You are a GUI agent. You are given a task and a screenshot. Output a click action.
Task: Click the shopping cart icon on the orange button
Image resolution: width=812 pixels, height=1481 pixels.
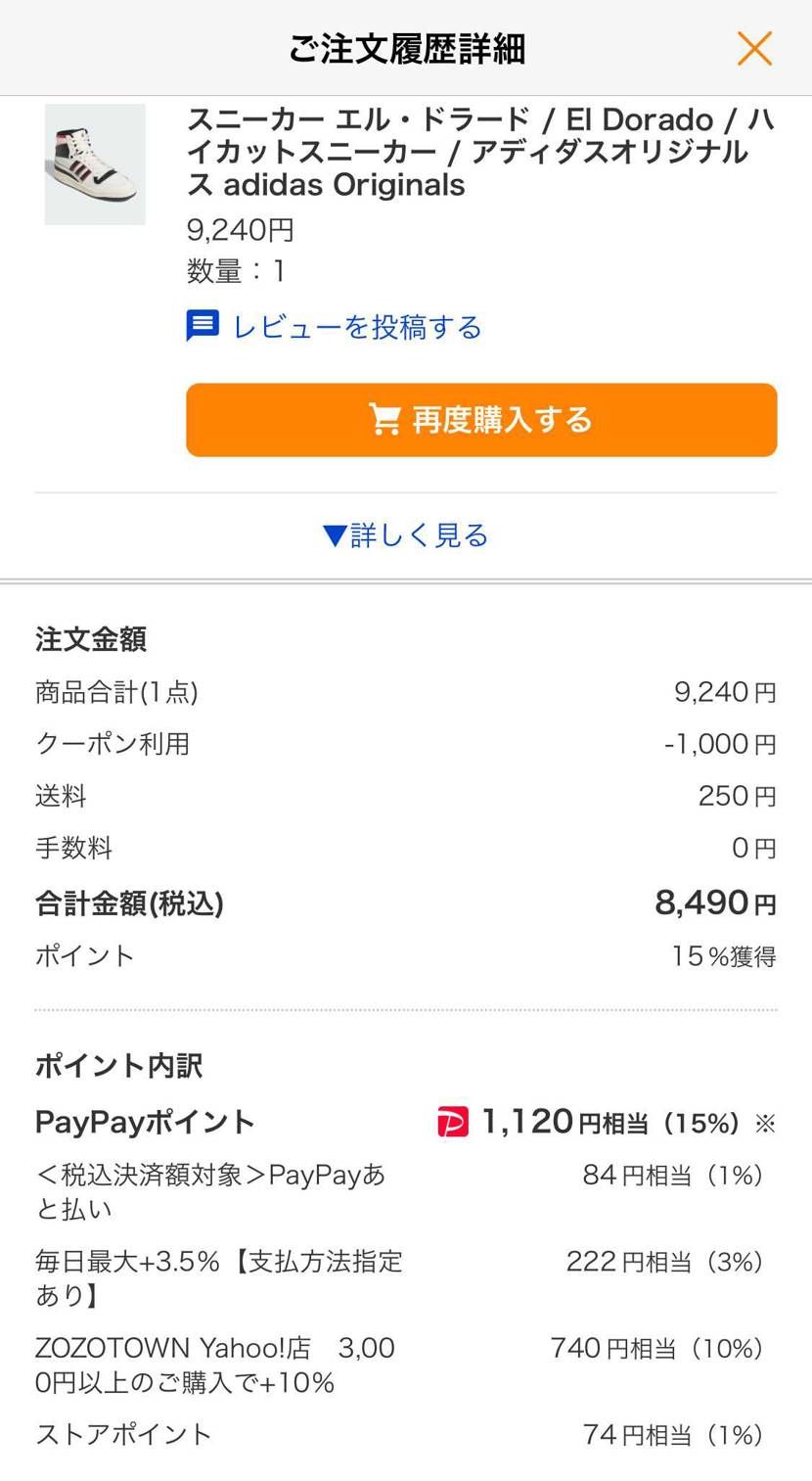[x=388, y=420]
